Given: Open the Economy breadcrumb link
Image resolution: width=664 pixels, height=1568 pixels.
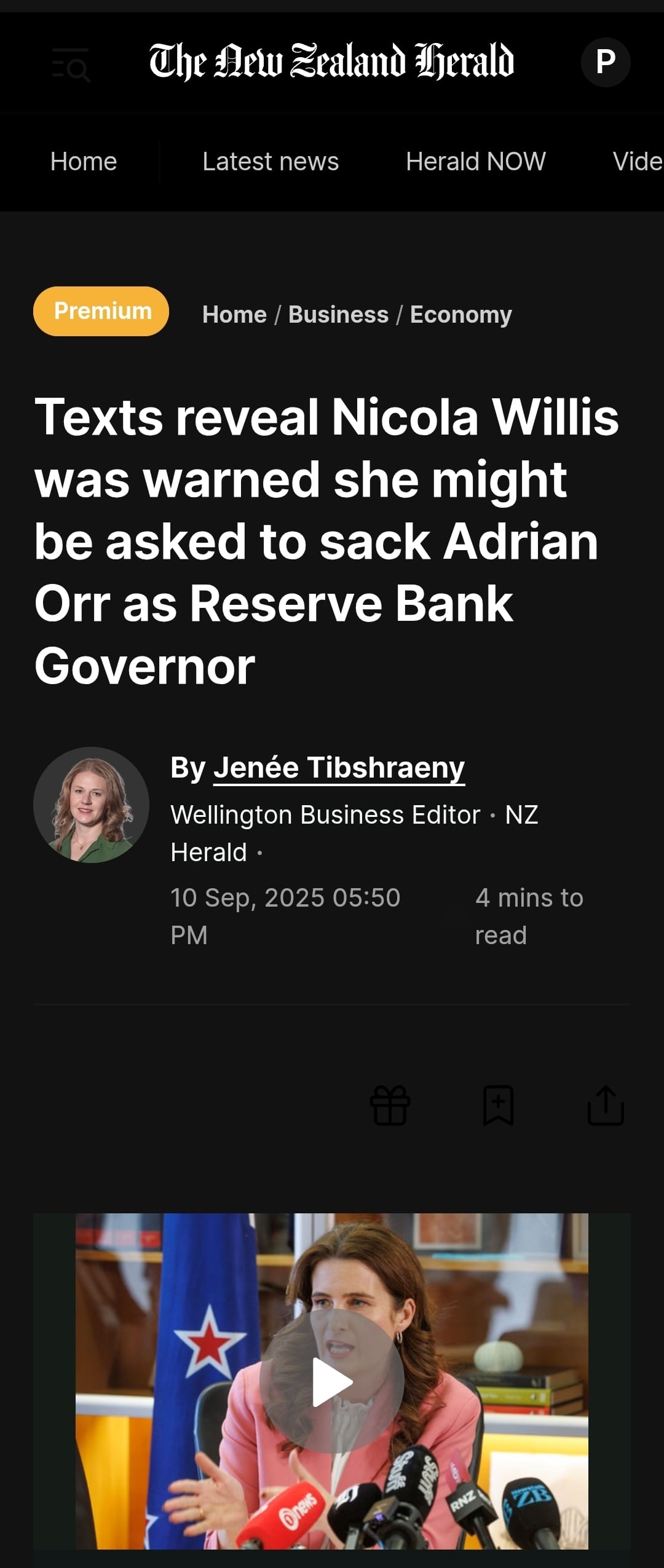Looking at the screenshot, I should click(x=460, y=315).
